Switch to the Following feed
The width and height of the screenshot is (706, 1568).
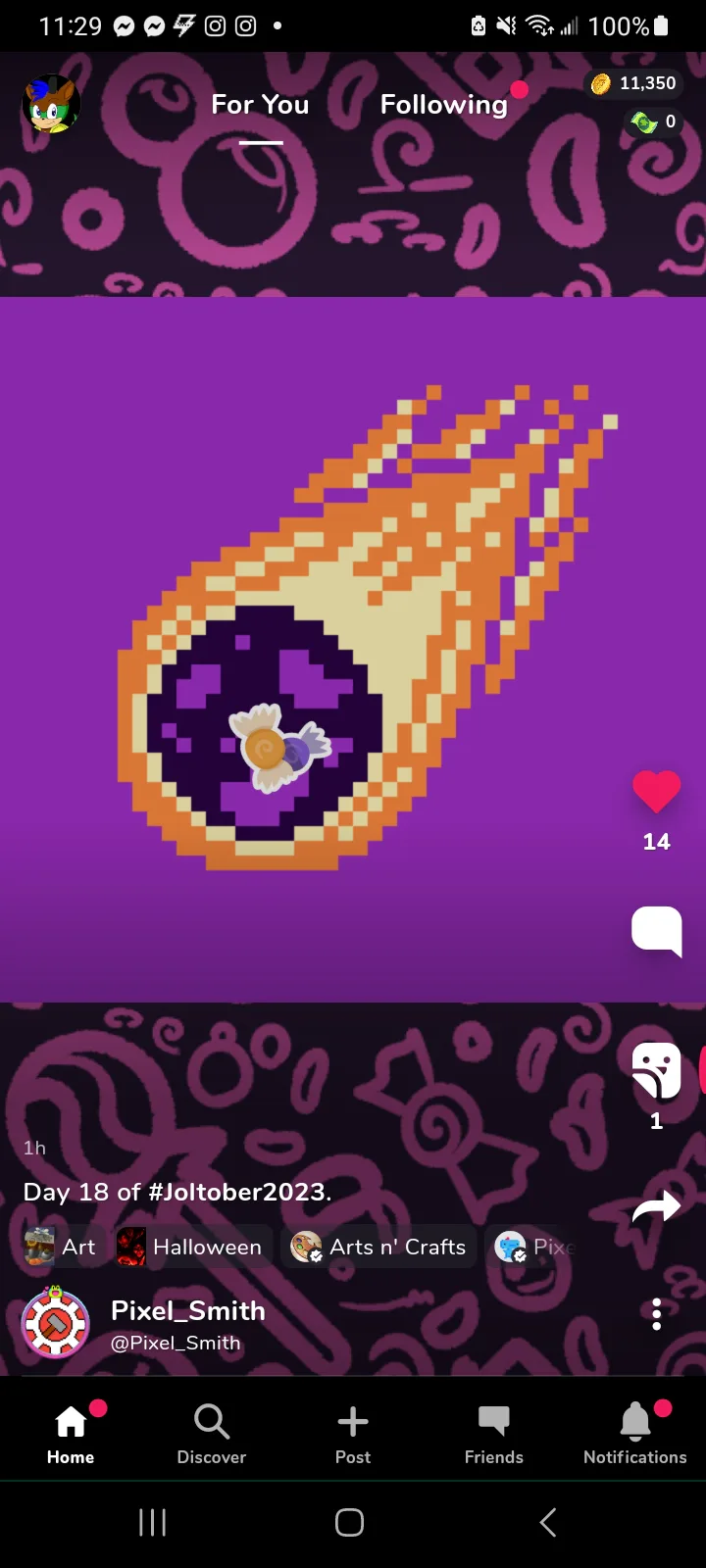(443, 105)
